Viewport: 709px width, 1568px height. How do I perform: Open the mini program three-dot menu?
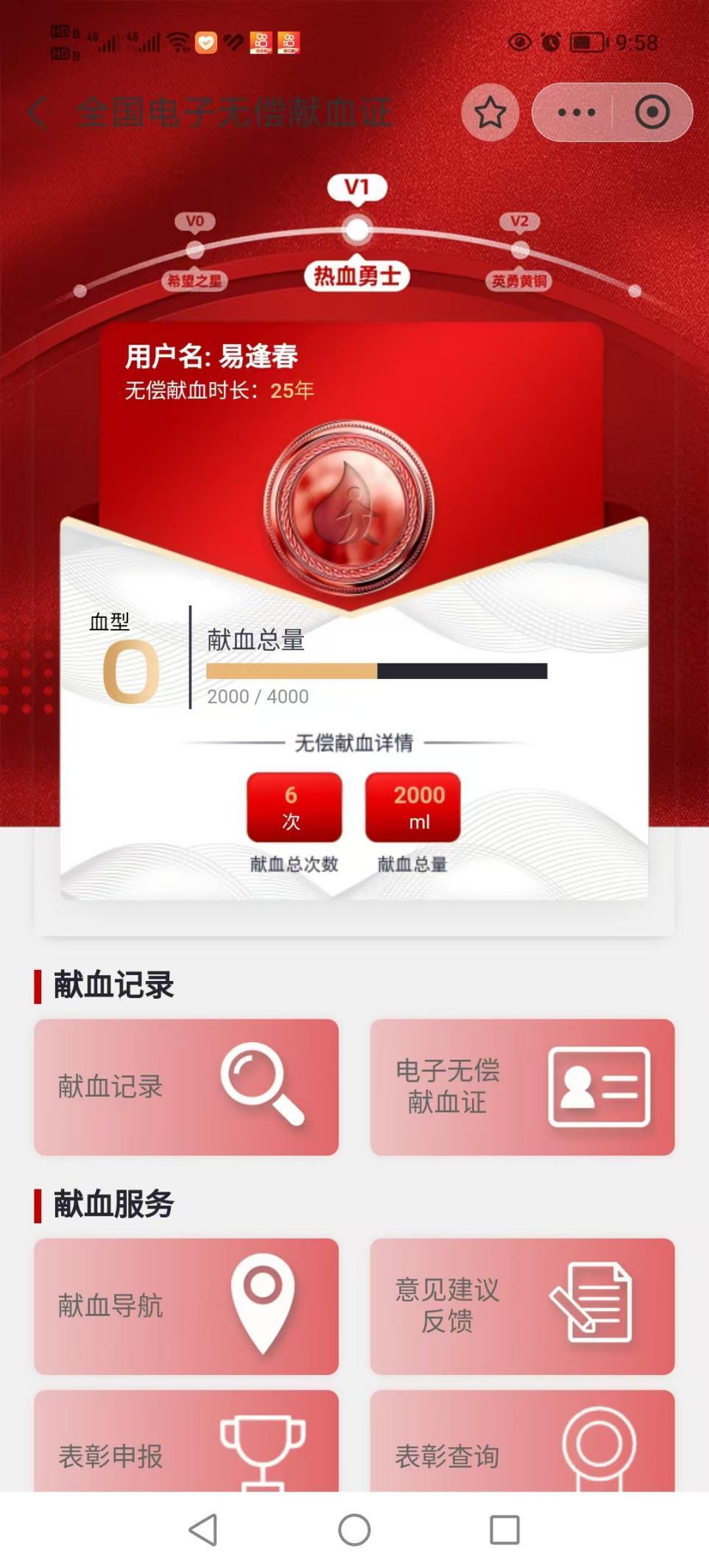tap(576, 113)
